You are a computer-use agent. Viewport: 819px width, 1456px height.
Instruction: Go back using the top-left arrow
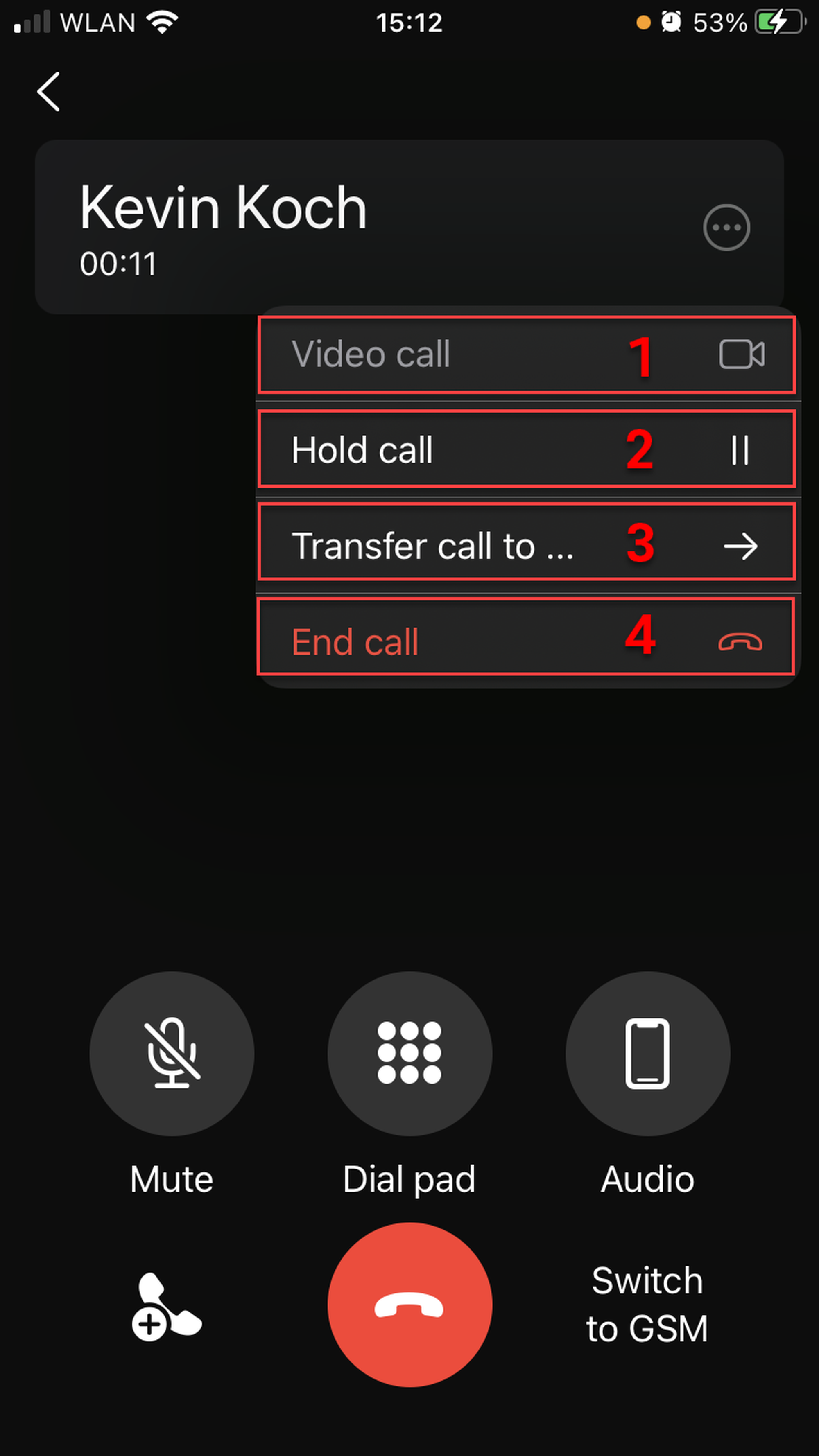pyautogui.click(x=49, y=92)
